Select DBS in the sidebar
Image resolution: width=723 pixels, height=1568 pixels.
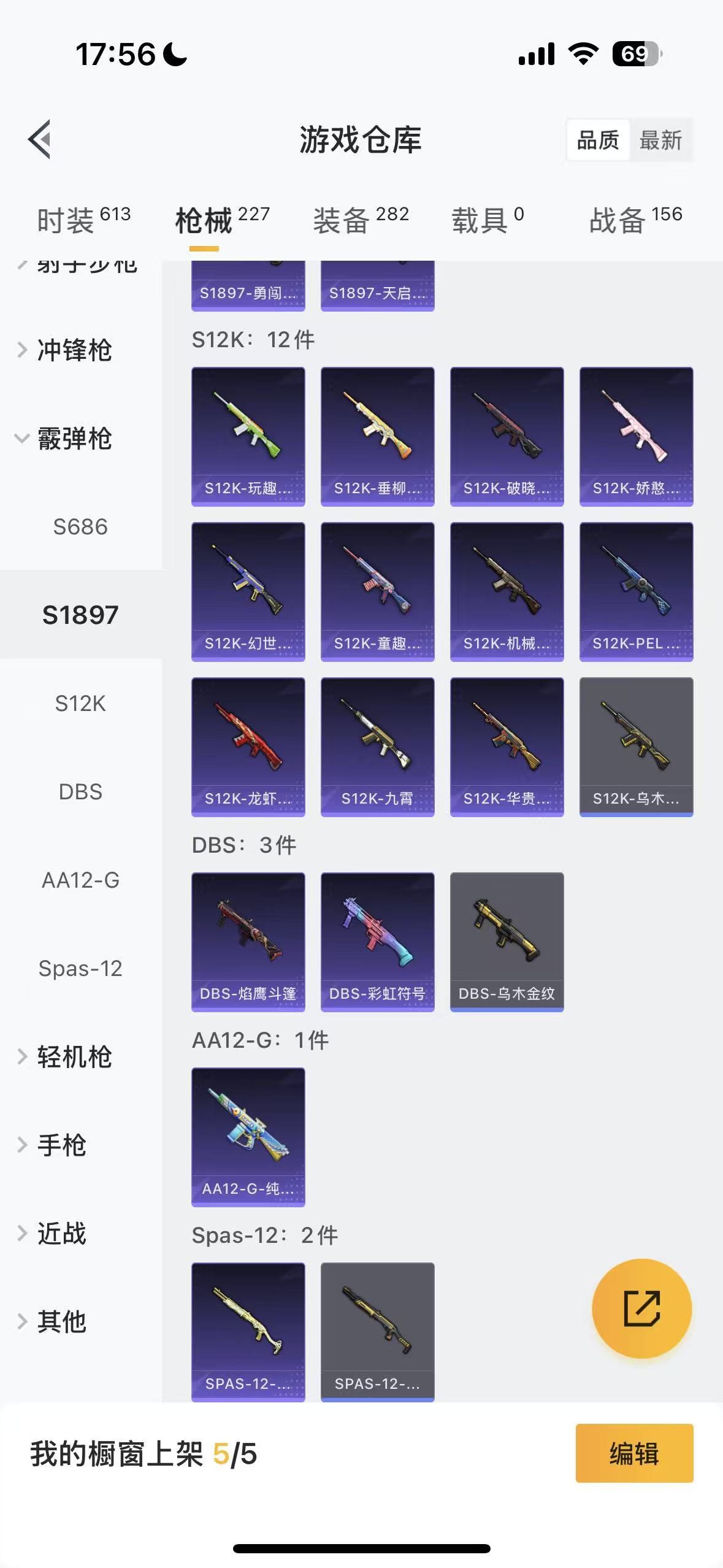coord(80,792)
